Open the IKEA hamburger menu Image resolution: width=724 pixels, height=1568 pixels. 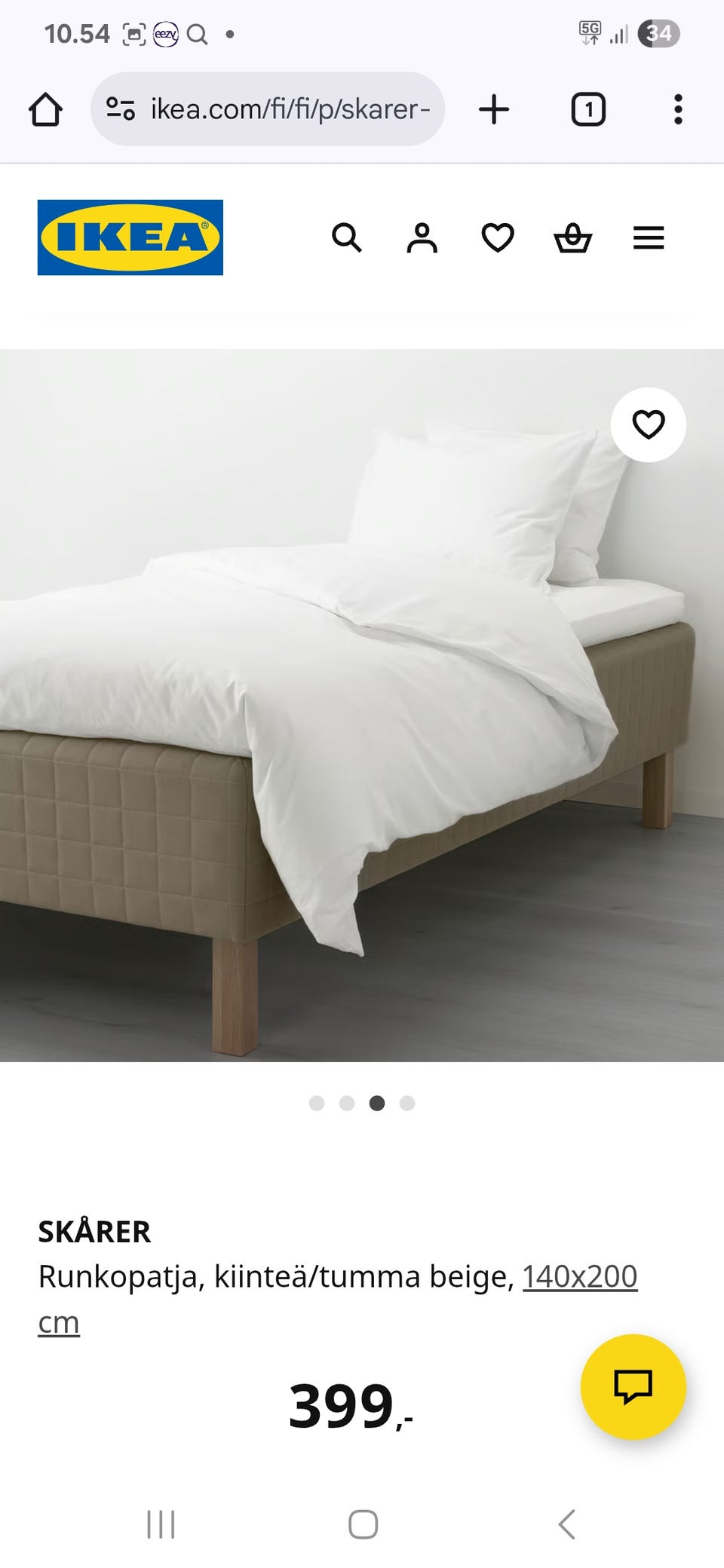click(x=648, y=238)
